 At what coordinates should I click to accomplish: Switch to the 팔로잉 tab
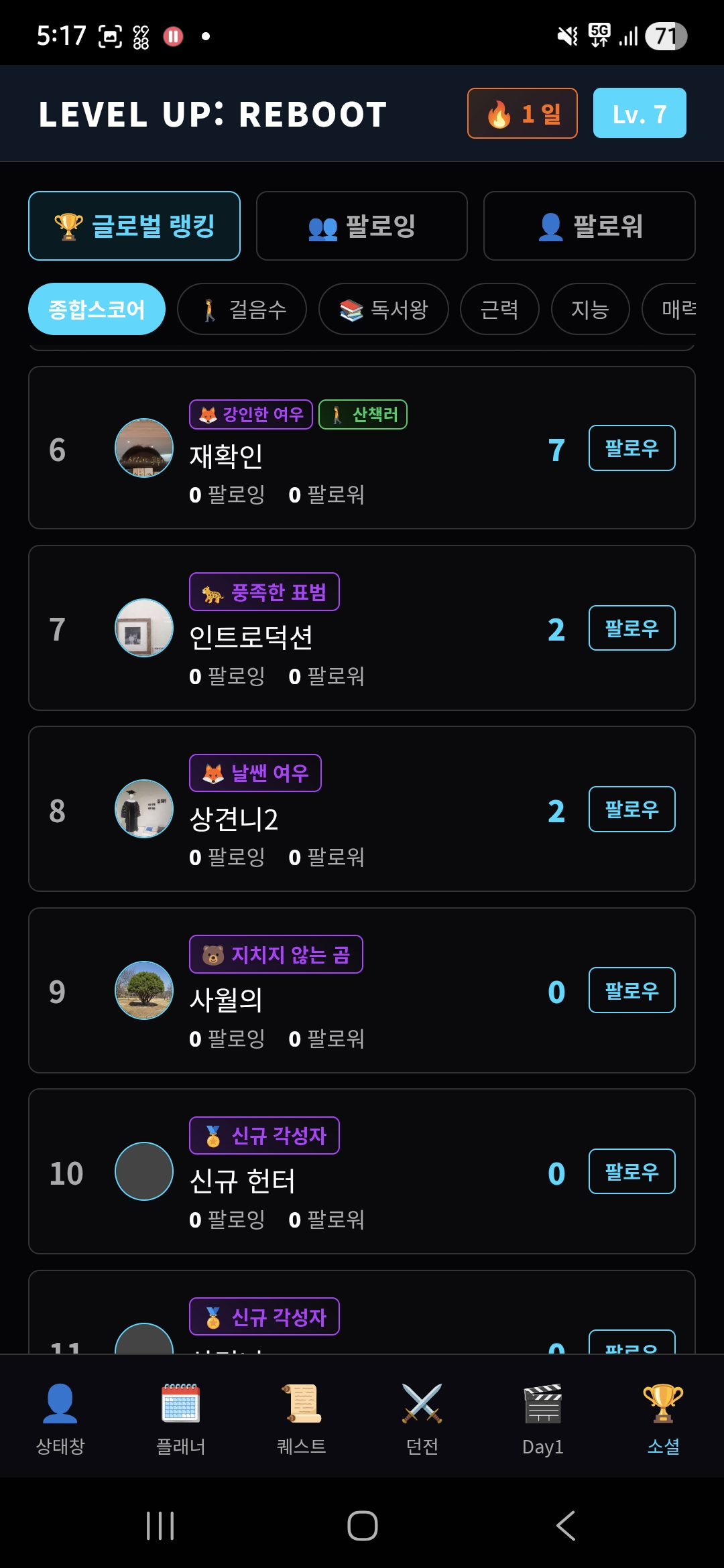coord(361,226)
